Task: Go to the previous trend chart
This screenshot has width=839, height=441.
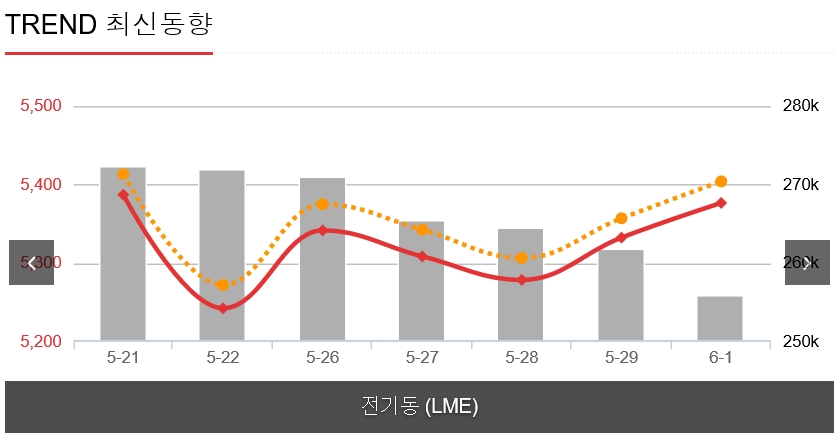Action: (31, 263)
